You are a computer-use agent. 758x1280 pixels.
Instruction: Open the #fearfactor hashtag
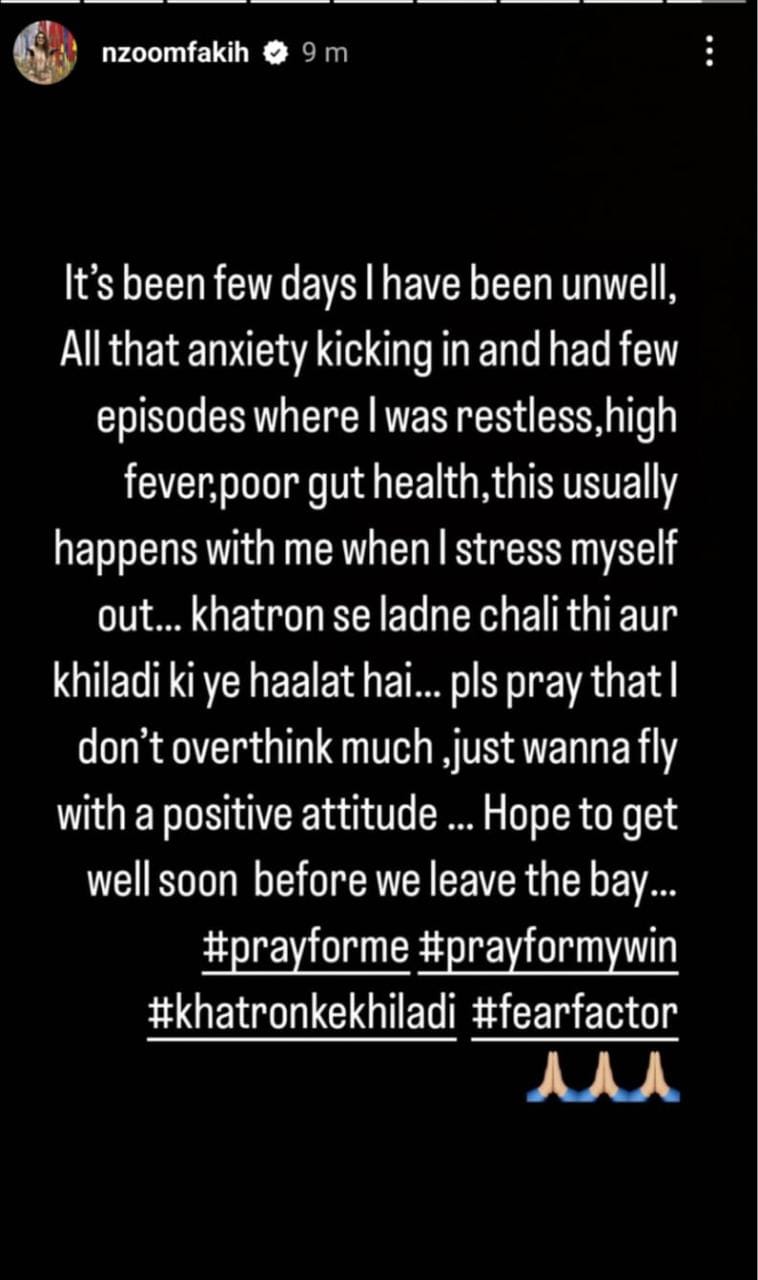(574, 1013)
